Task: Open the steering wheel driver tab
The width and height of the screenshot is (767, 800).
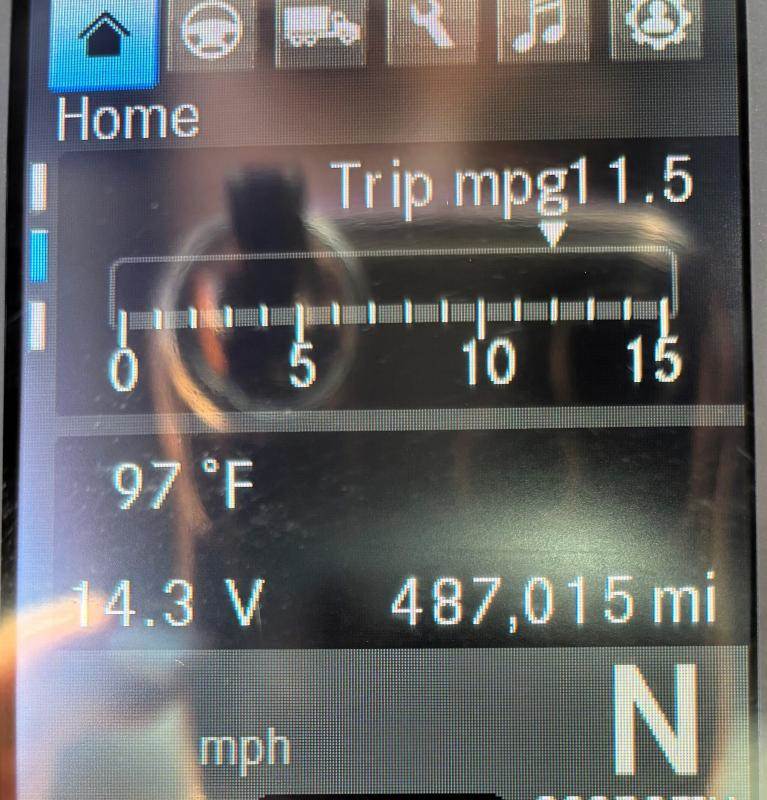Action: (209, 30)
